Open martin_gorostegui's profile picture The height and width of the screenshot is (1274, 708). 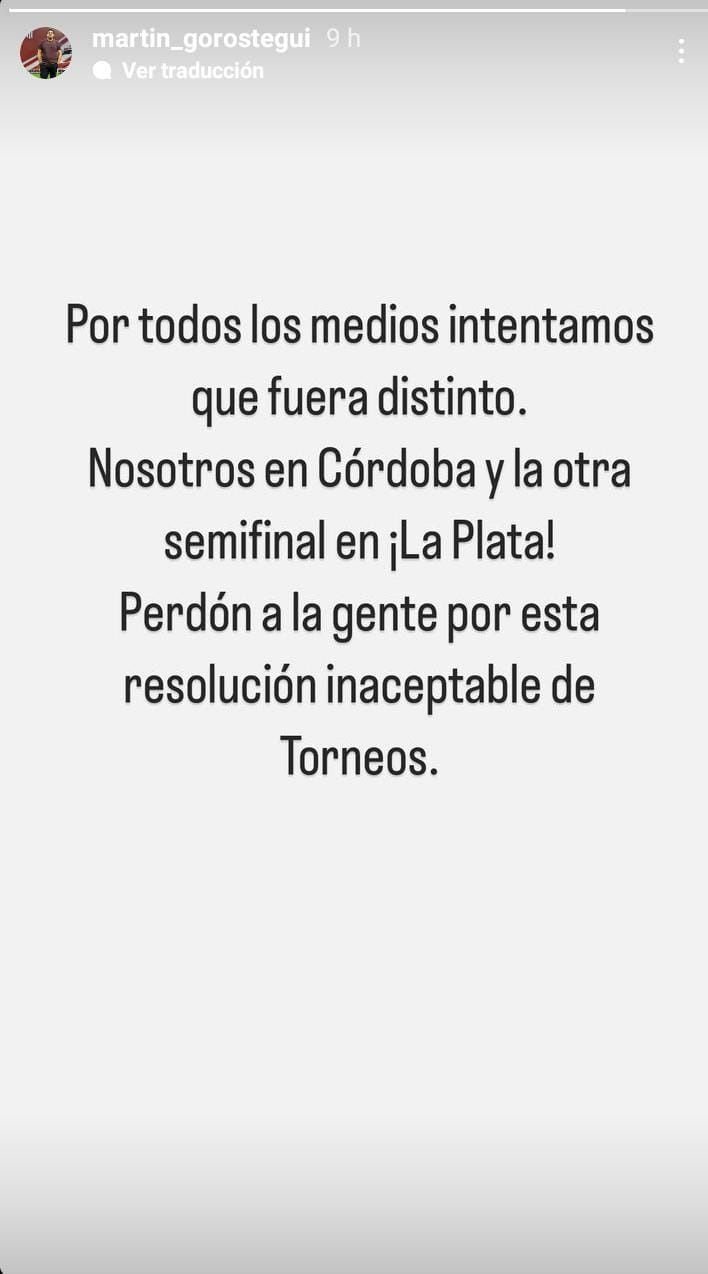(46, 53)
